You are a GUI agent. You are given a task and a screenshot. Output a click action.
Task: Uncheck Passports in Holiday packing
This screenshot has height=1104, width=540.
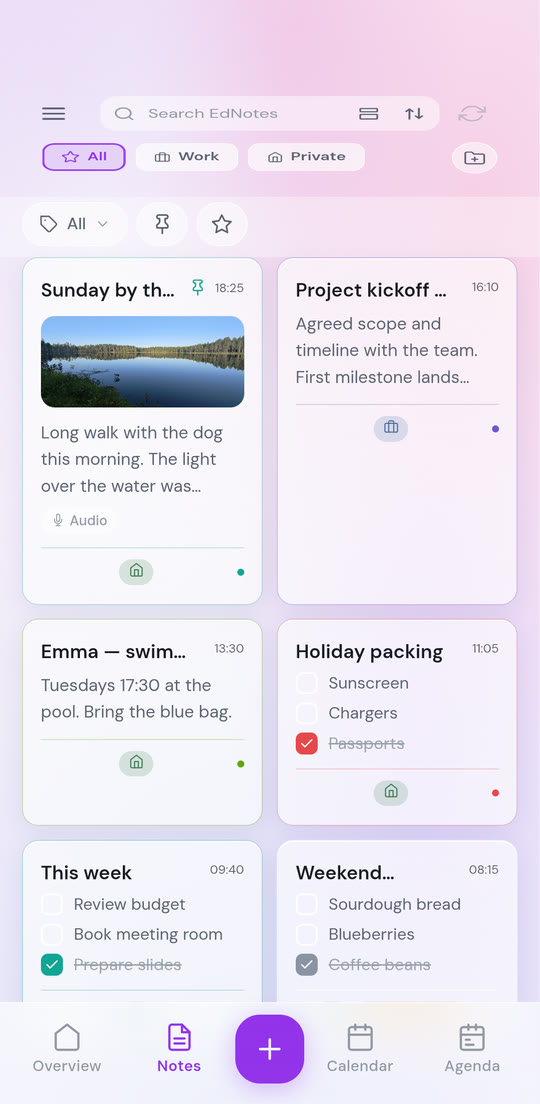pos(306,744)
